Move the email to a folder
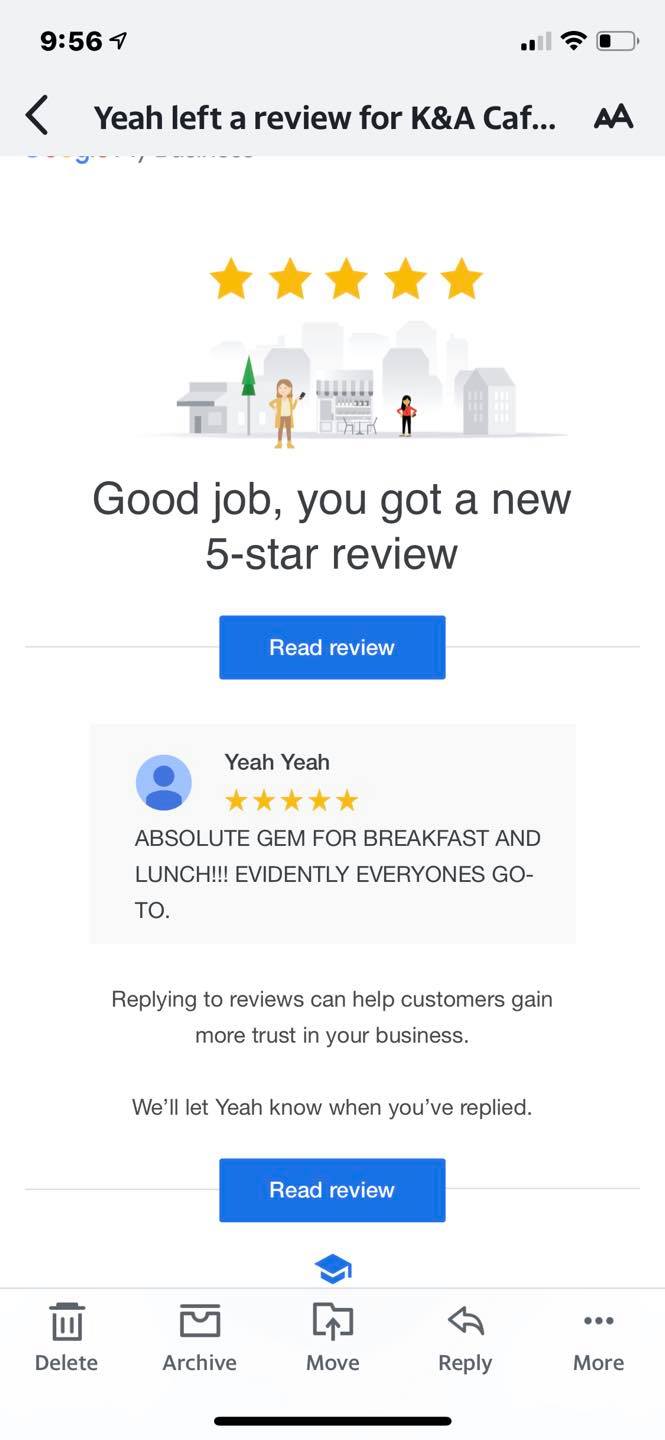 pyautogui.click(x=332, y=1337)
